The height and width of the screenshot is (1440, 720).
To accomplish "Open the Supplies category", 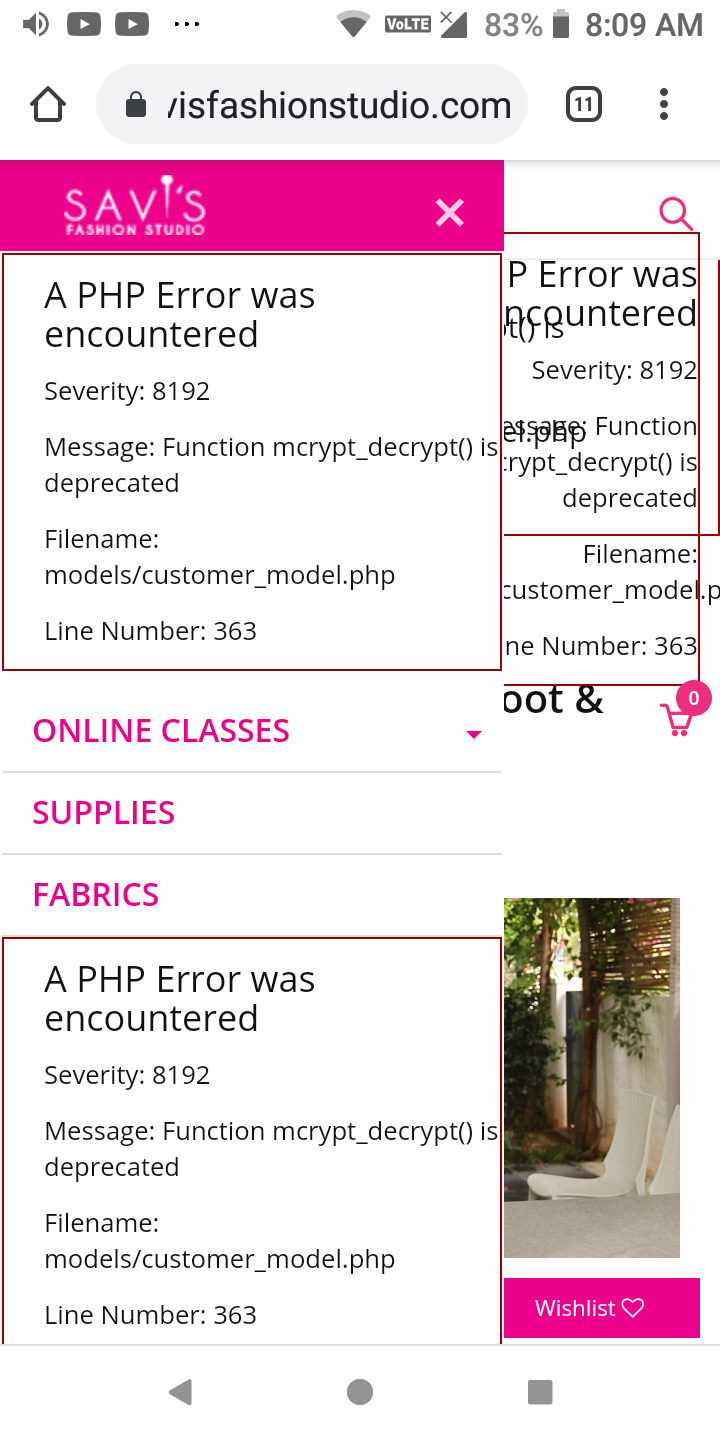I will coord(104,813).
